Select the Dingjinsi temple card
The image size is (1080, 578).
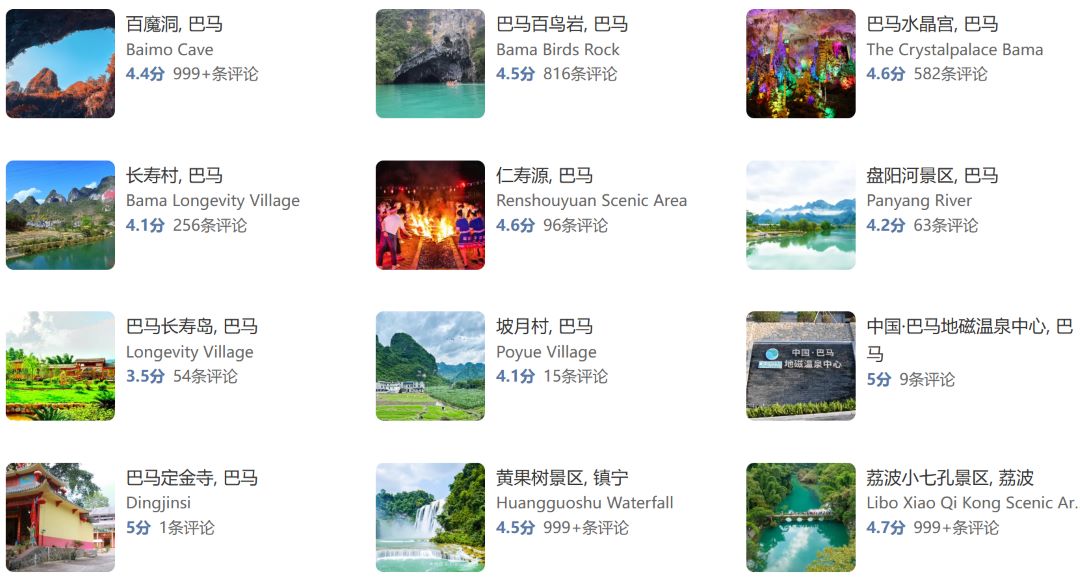click(x=191, y=479)
